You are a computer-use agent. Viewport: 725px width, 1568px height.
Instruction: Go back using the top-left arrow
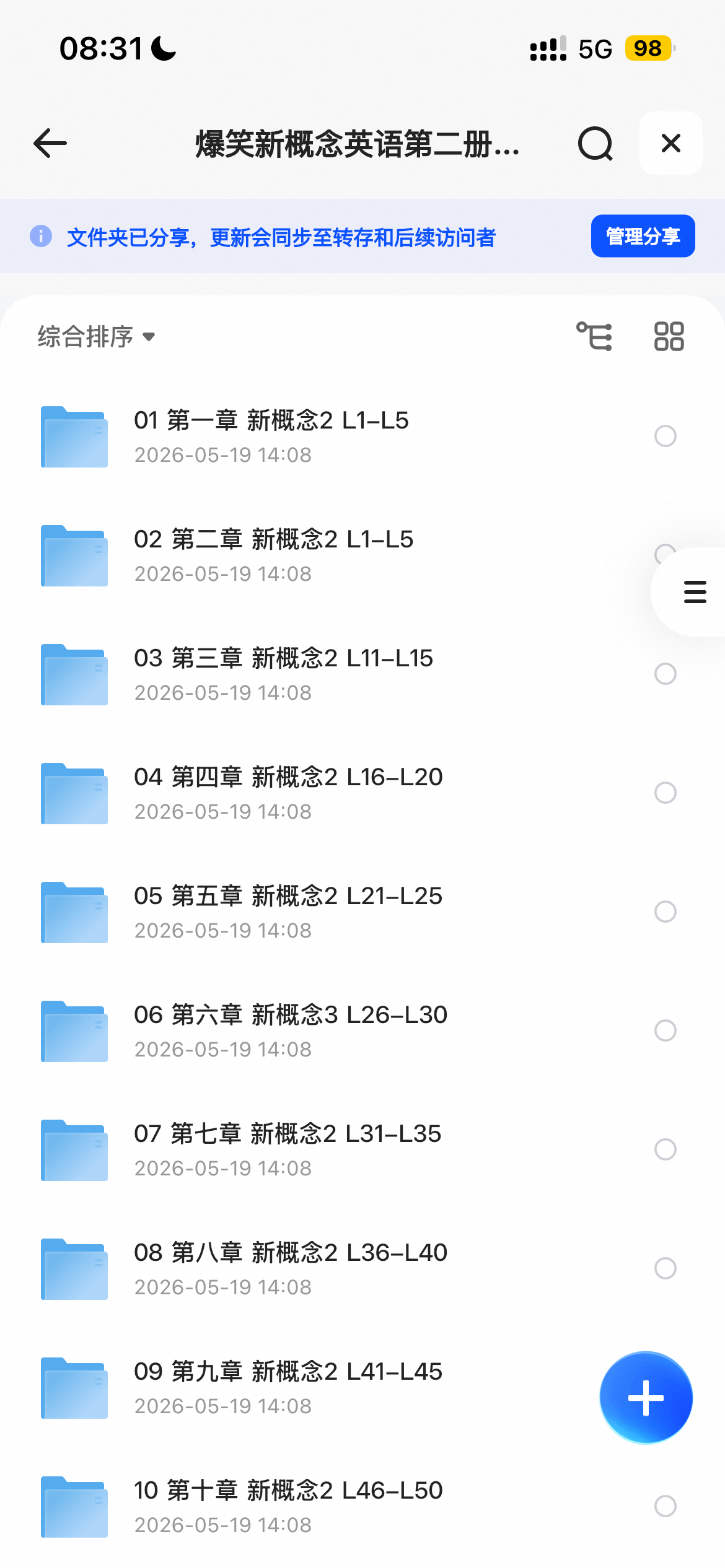[x=50, y=144]
